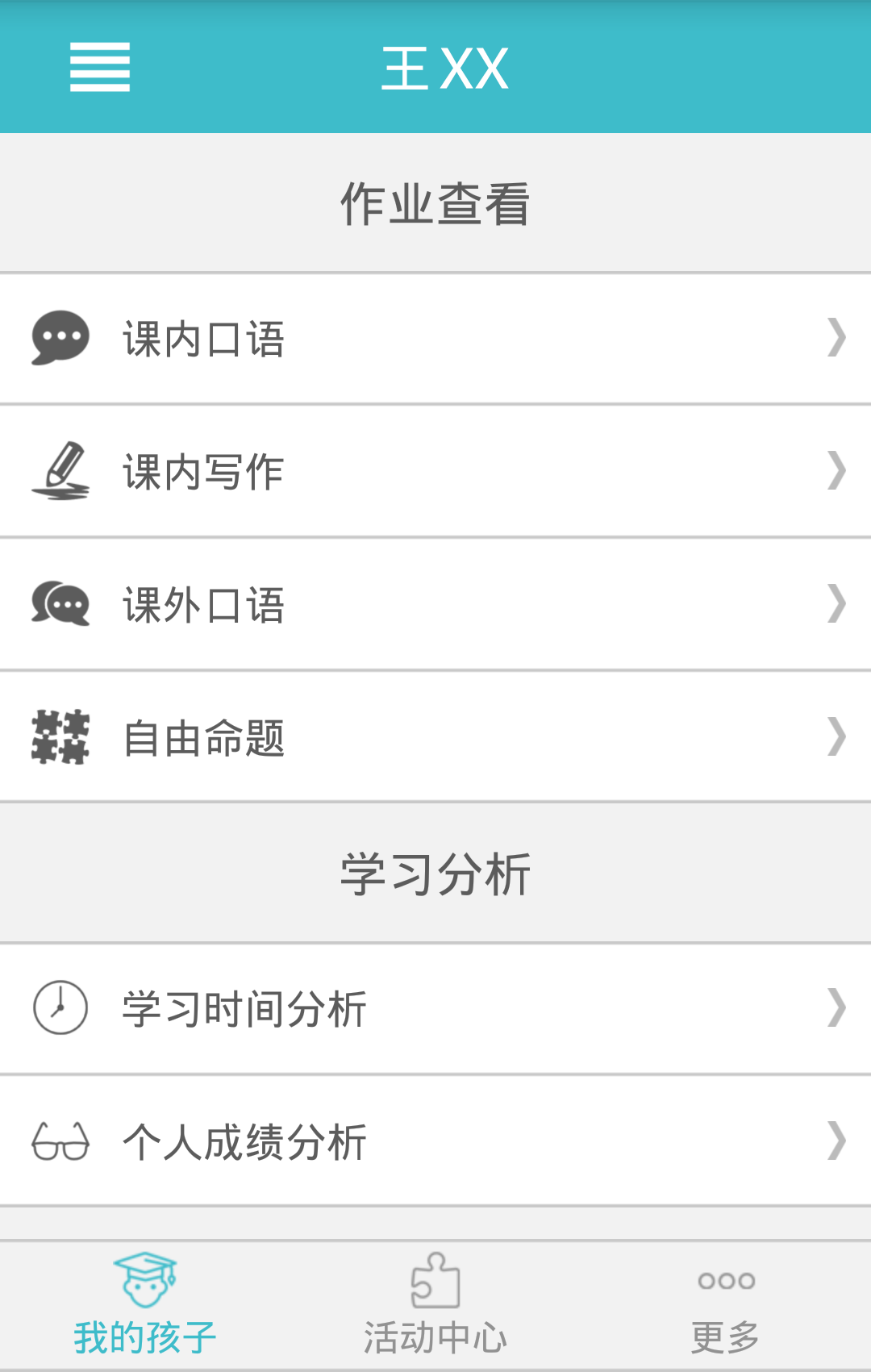This screenshot has height=1372, width=871.
Task: Open the hamburger drawer menu
Action: 100,68
